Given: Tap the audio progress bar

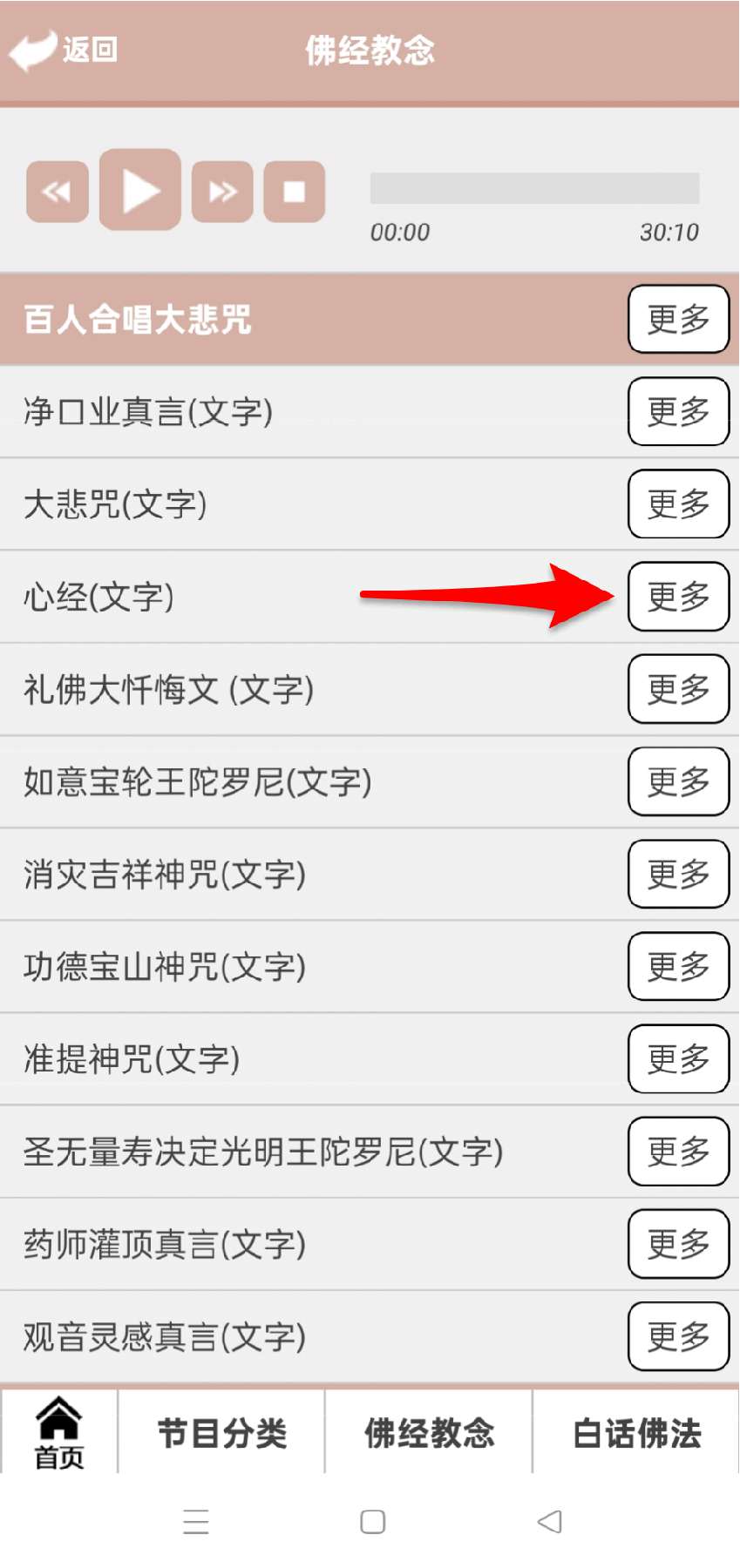Looking at the screenshot, I should pos(534,188).
